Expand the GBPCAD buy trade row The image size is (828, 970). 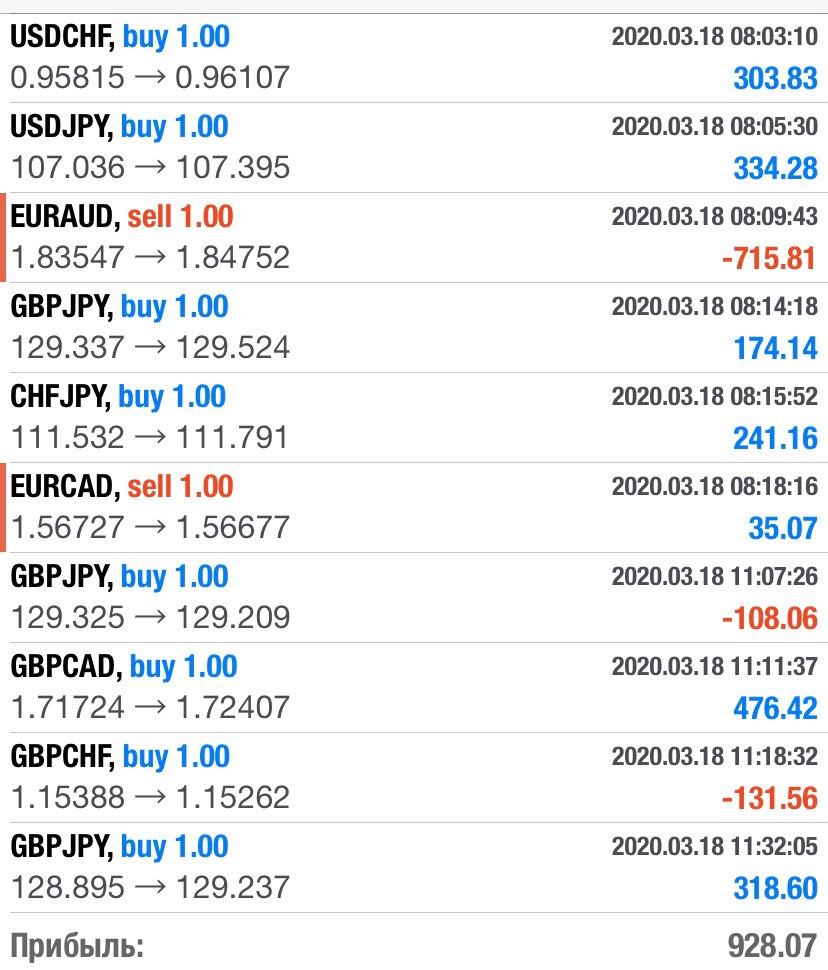click(x=414, y=687)
